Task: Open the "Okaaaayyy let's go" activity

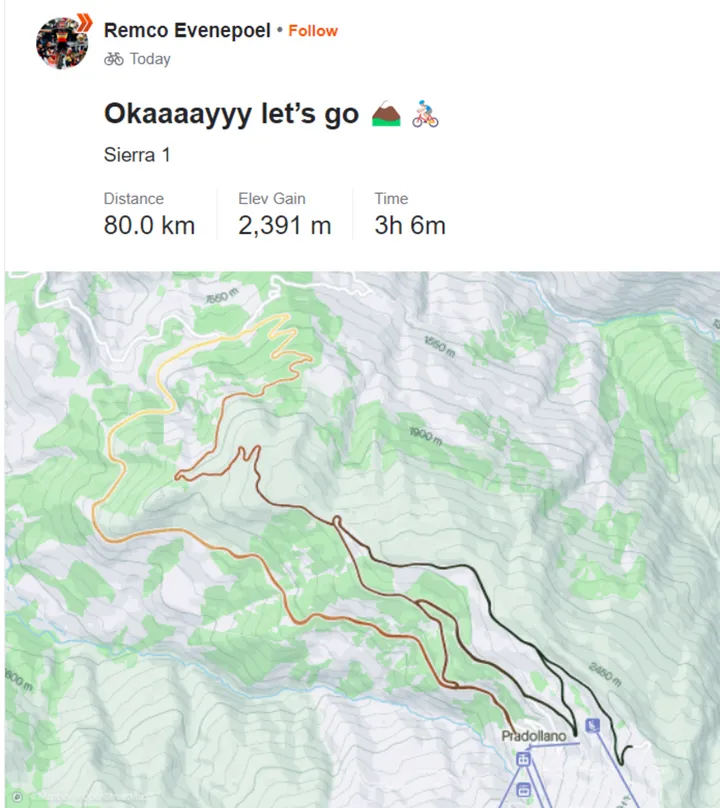Action: 231,115
